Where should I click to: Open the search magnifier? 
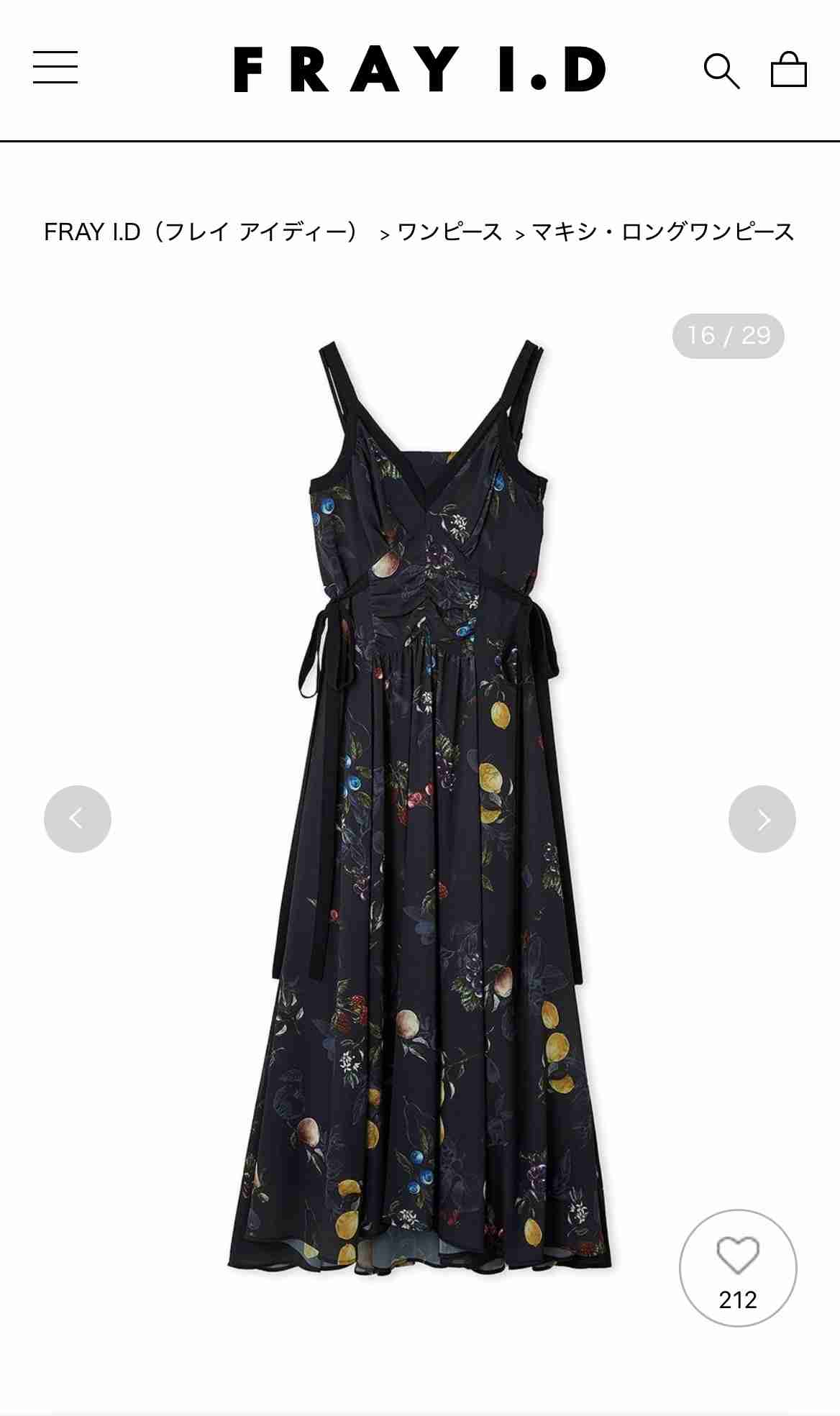(x=721, y=70)
